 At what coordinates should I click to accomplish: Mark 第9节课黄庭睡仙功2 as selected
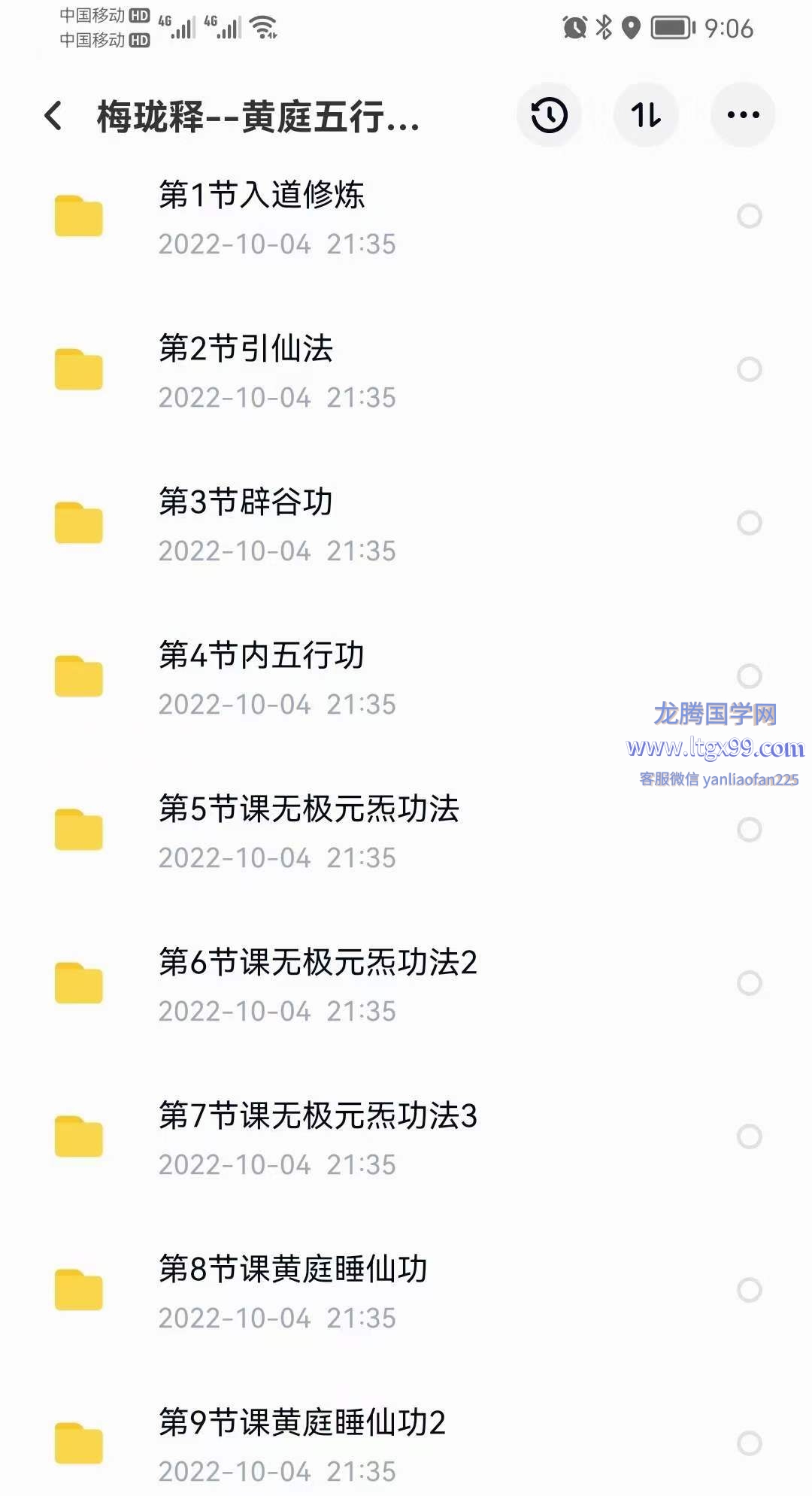(749, 1443)
